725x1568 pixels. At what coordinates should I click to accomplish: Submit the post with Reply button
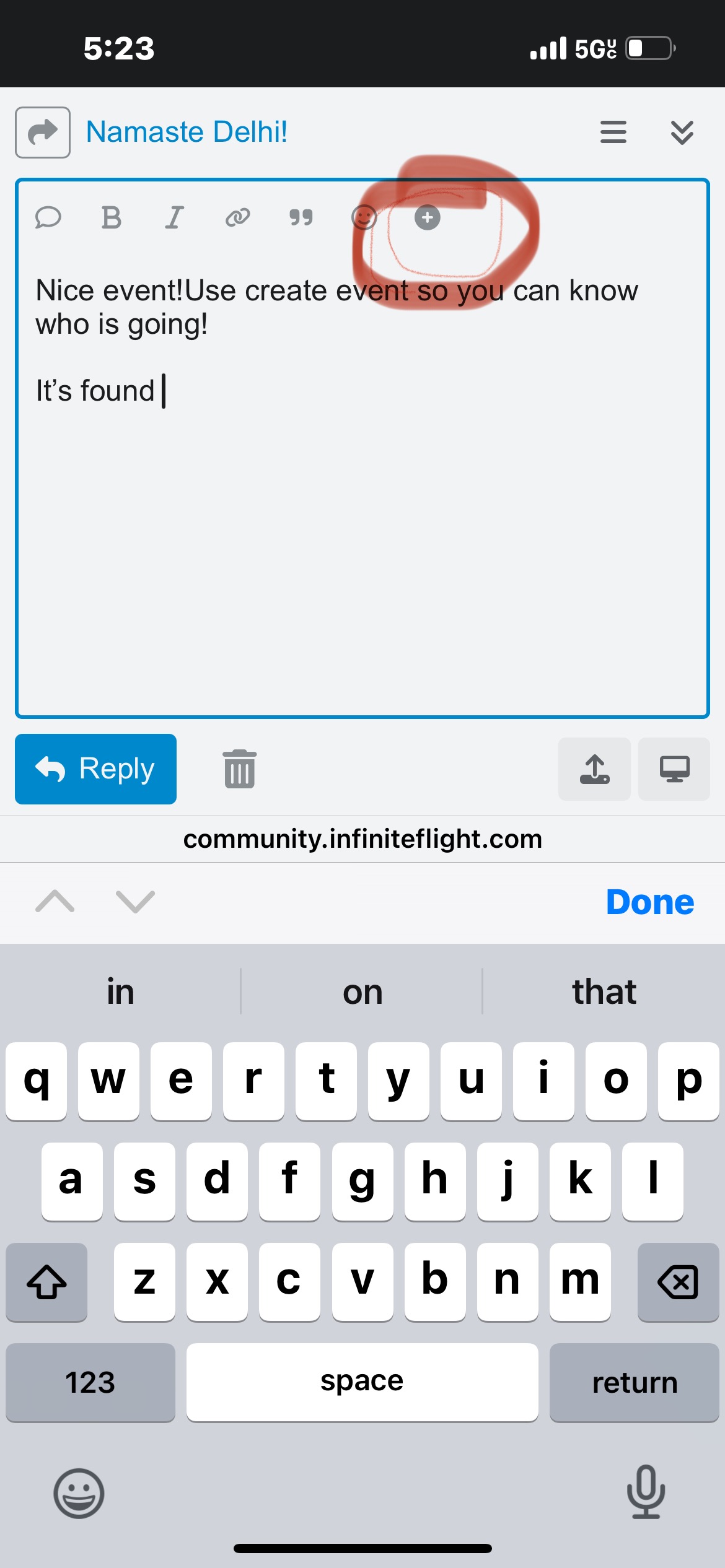[95, 769]
